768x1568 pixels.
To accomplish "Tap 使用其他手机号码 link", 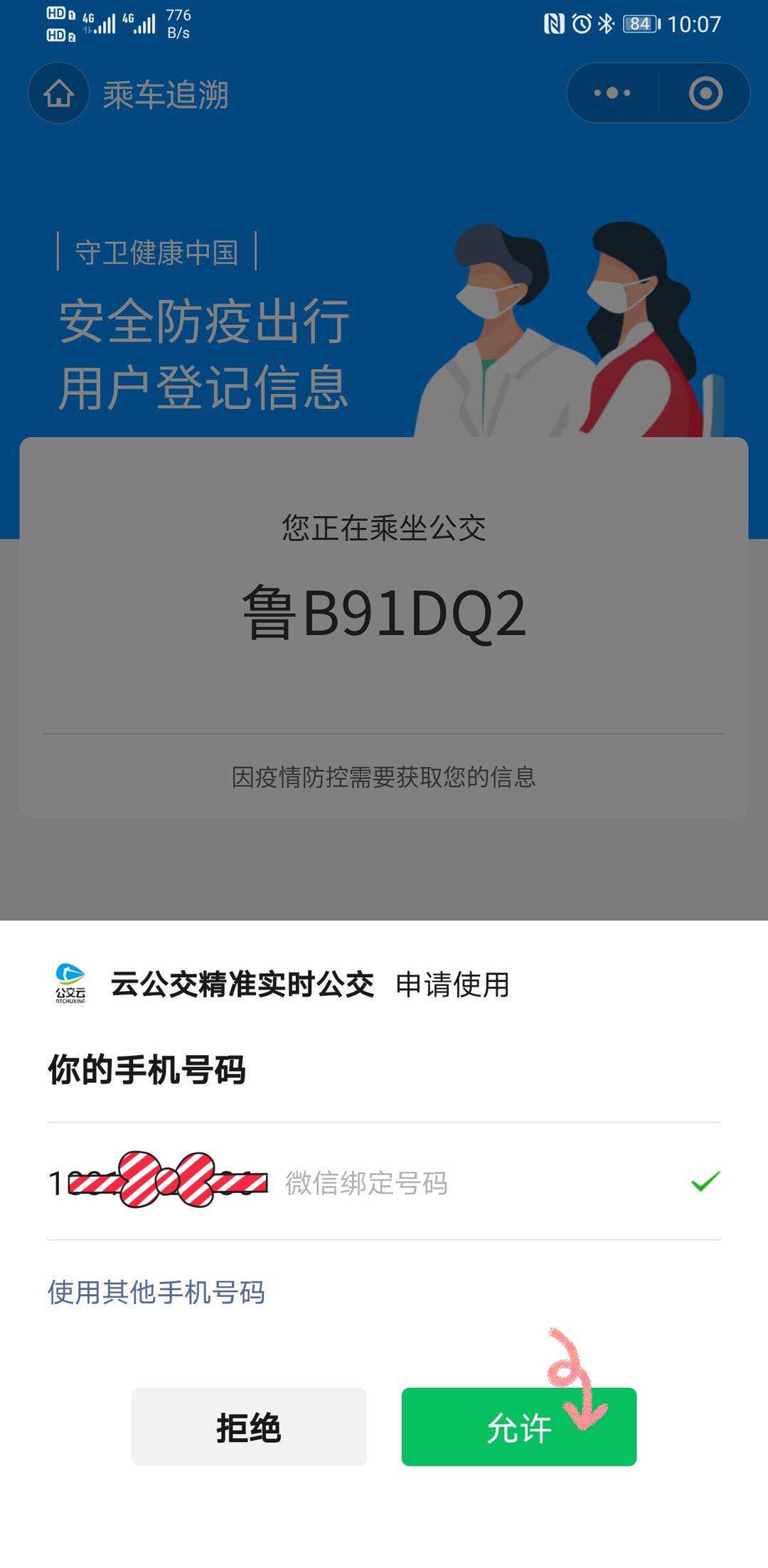I will 156,1292.
